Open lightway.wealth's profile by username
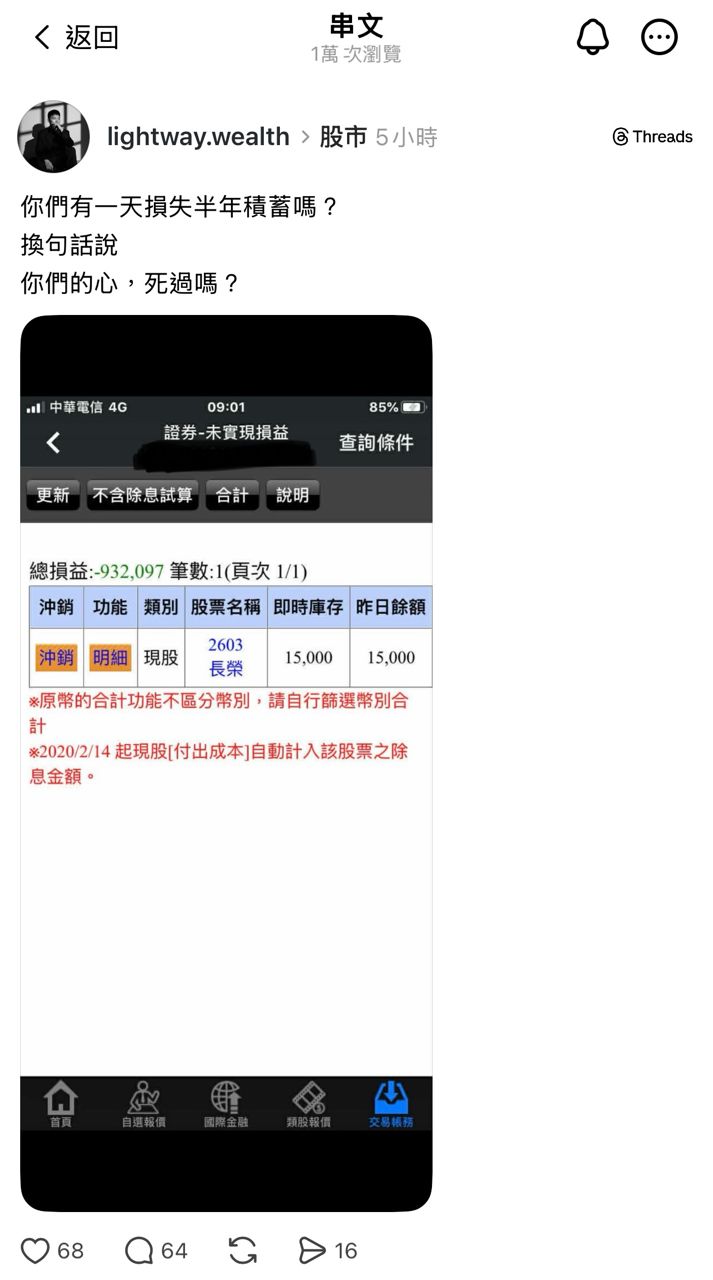 198,137
